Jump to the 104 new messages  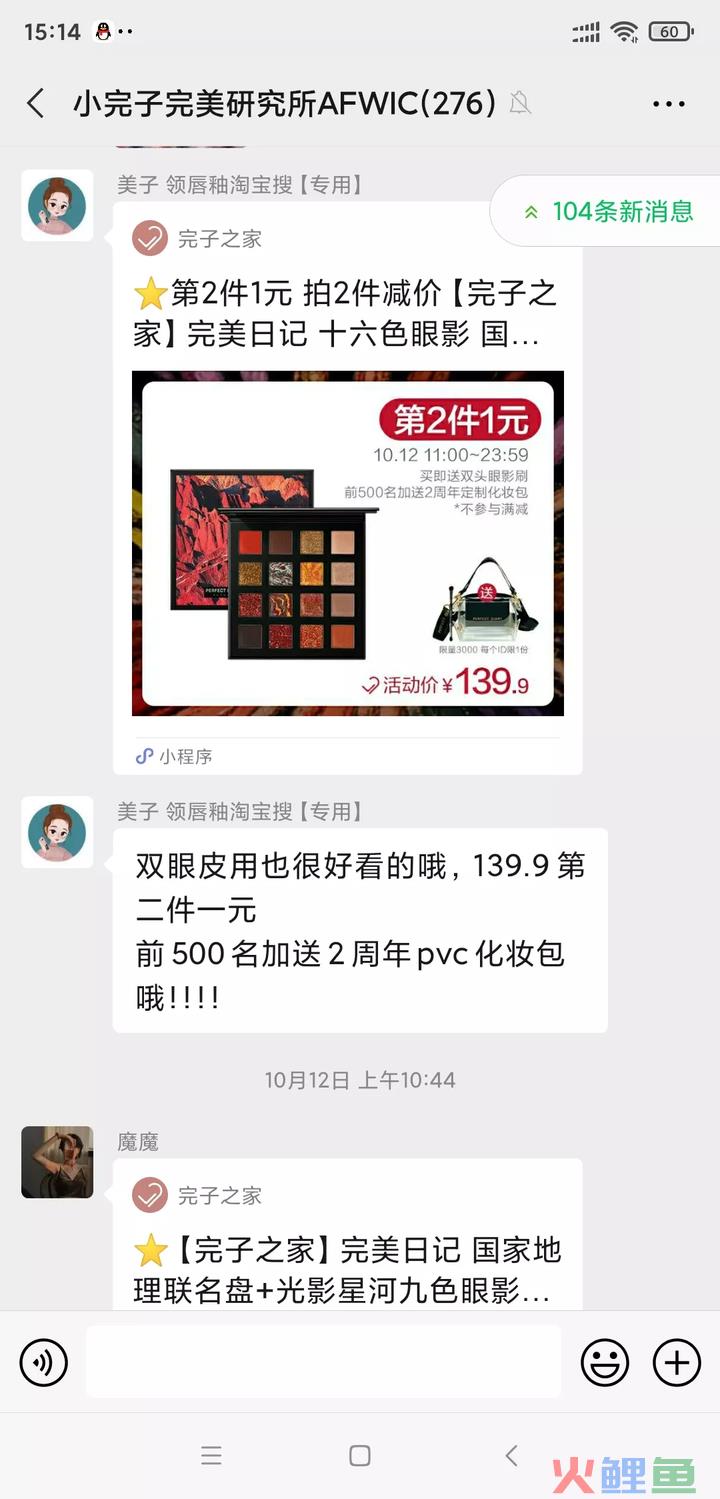[x=607, y=211]
